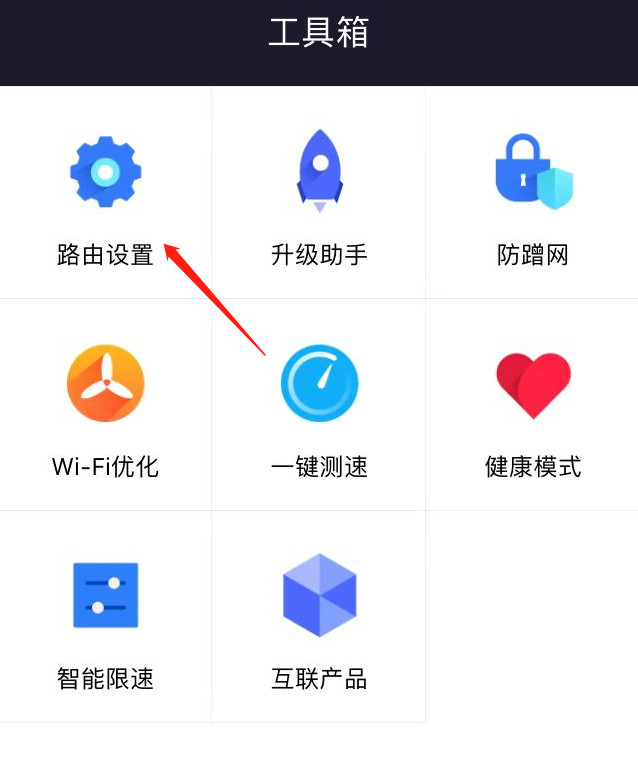Screen dimensions: 638x779
Task: Open 健康模式 health mode
Action: coord(532,404)
